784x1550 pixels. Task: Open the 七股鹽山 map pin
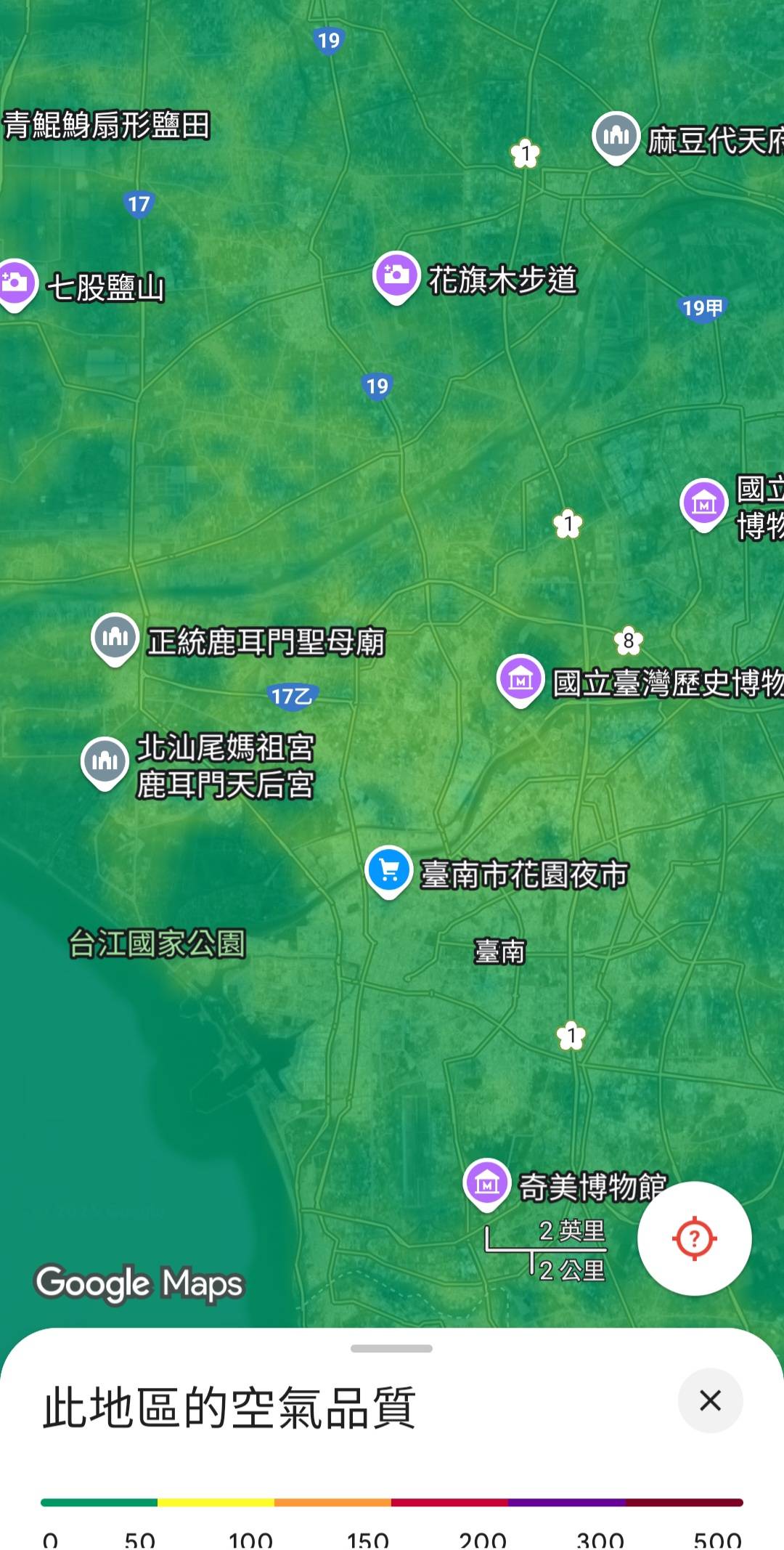pos(15,285)
